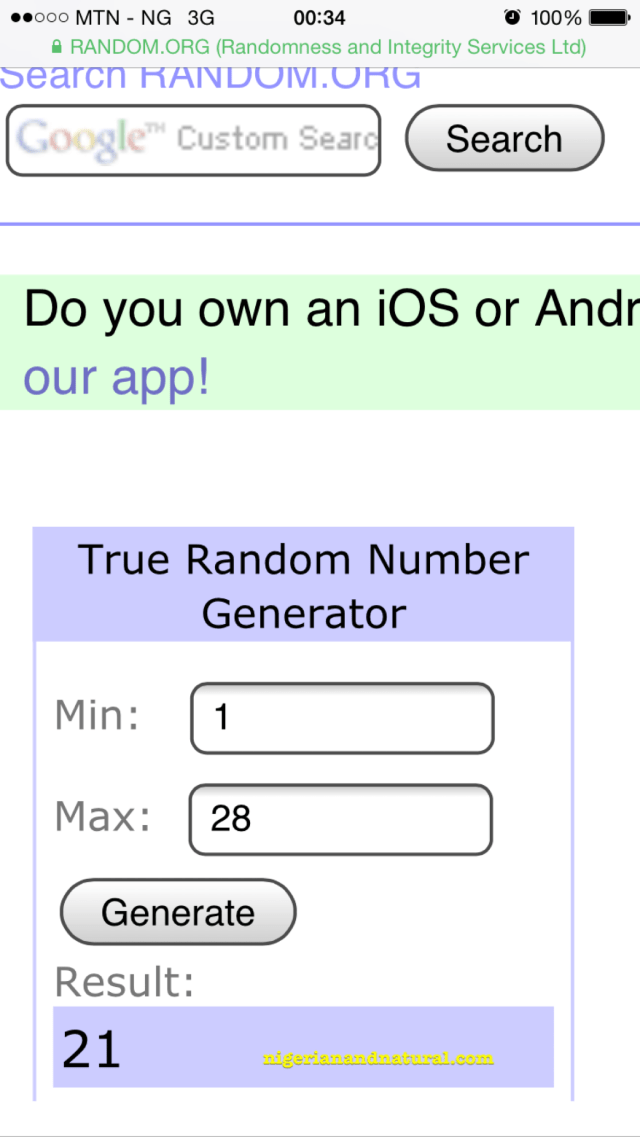Tap Generate for a new number

(x=178, y=912)
